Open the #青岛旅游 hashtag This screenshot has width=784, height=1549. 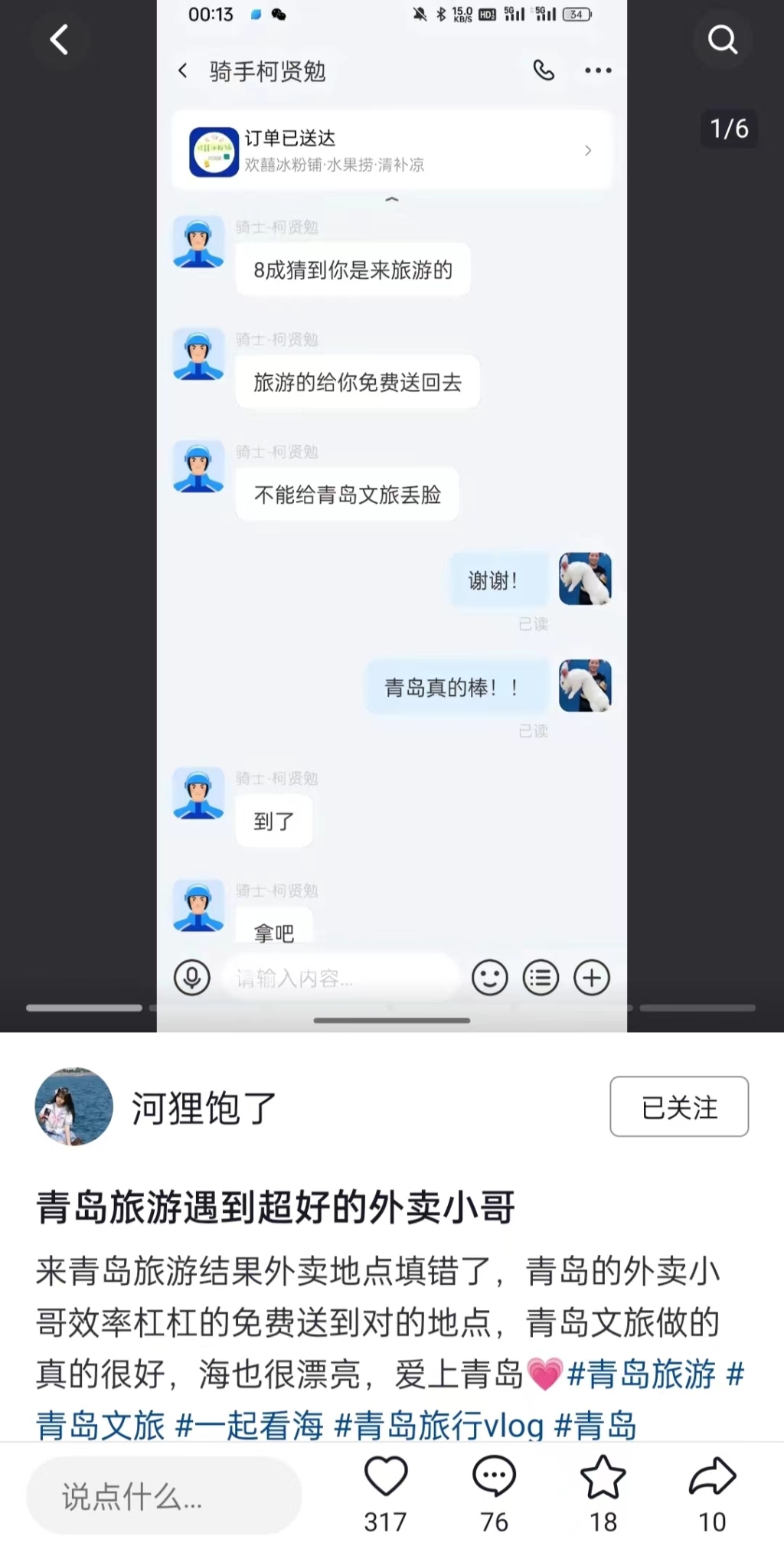click(641, 1374)
